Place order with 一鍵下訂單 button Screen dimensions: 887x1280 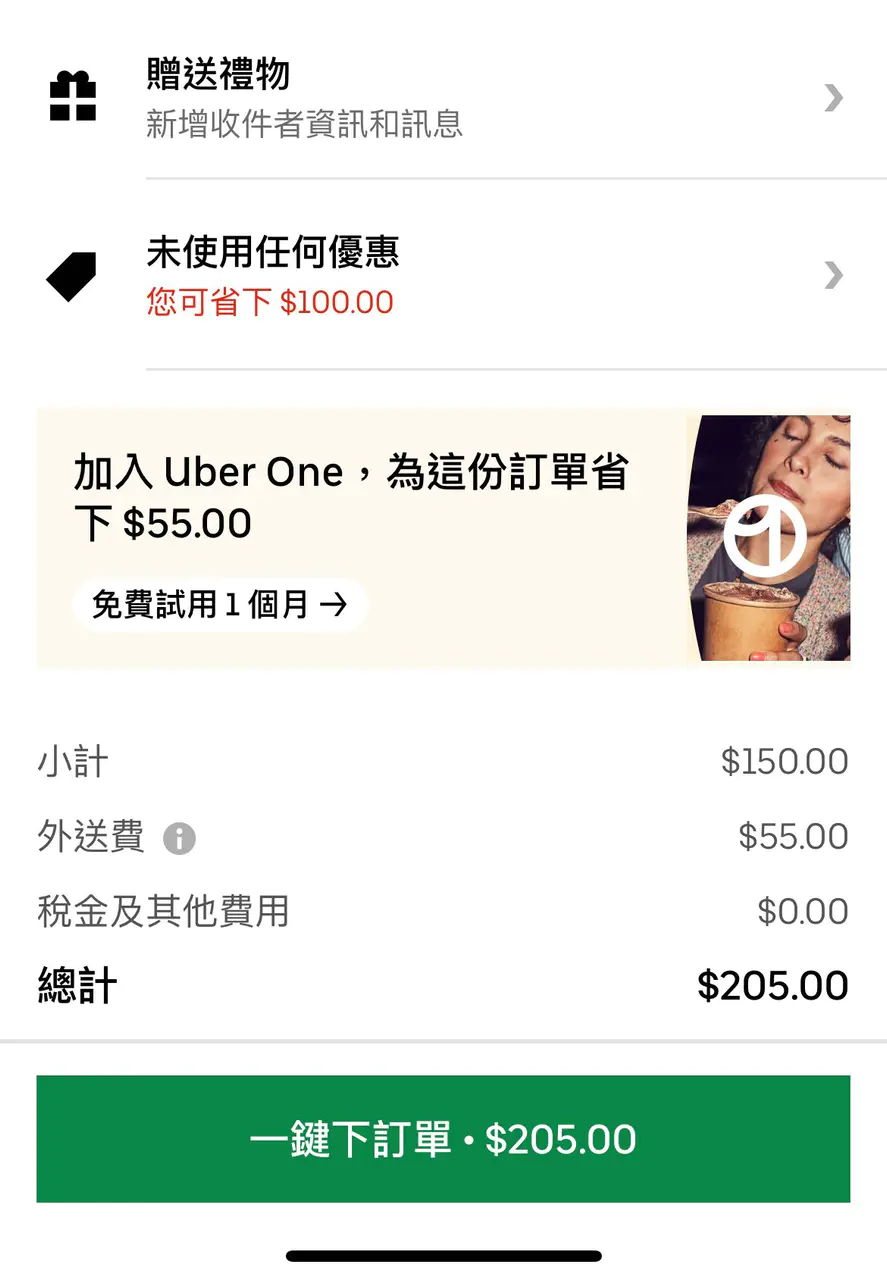click(443, 1139)
